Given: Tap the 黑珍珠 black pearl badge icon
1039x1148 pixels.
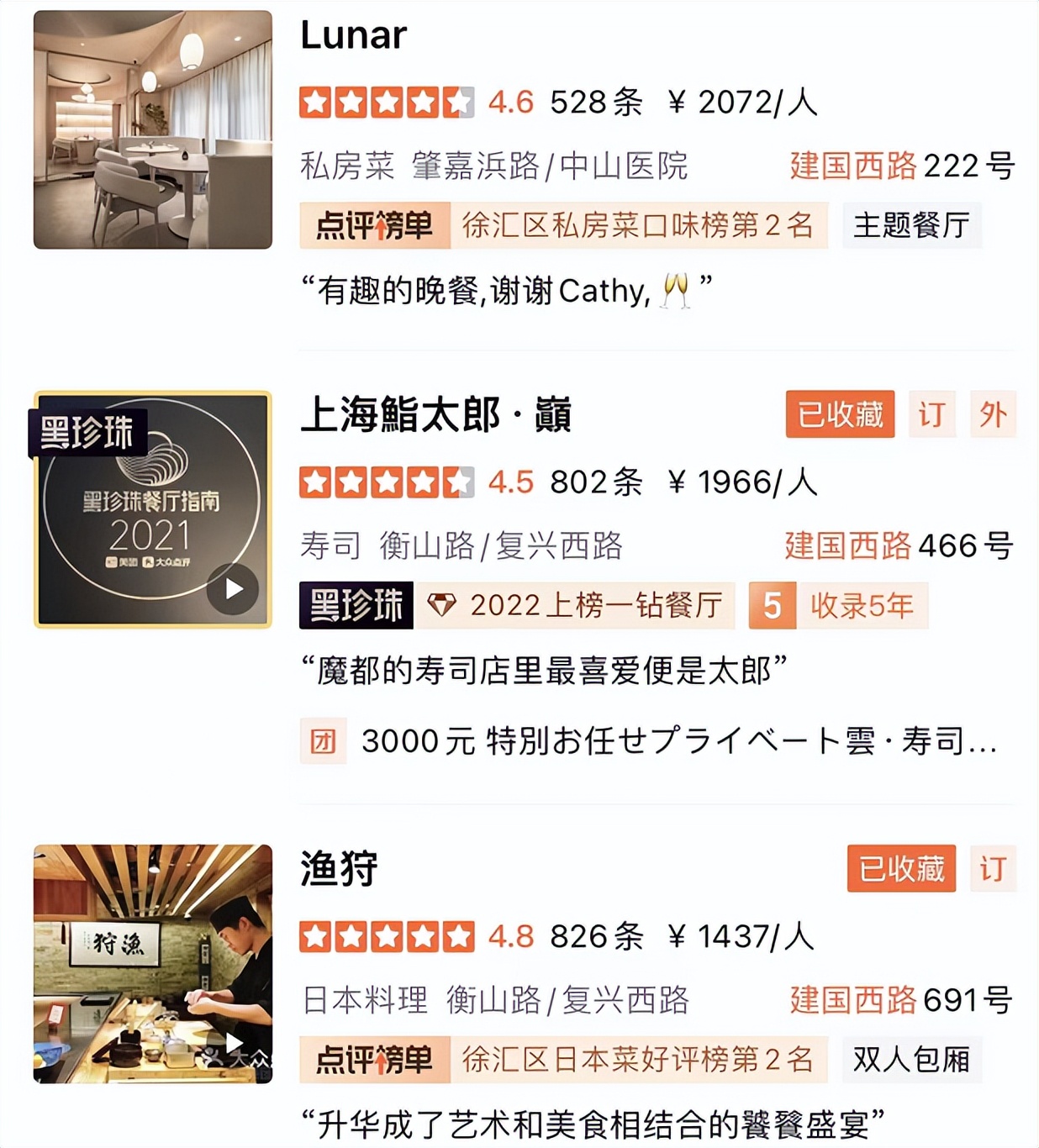Looking at the screenshot, I should click(x=355, y=604).
